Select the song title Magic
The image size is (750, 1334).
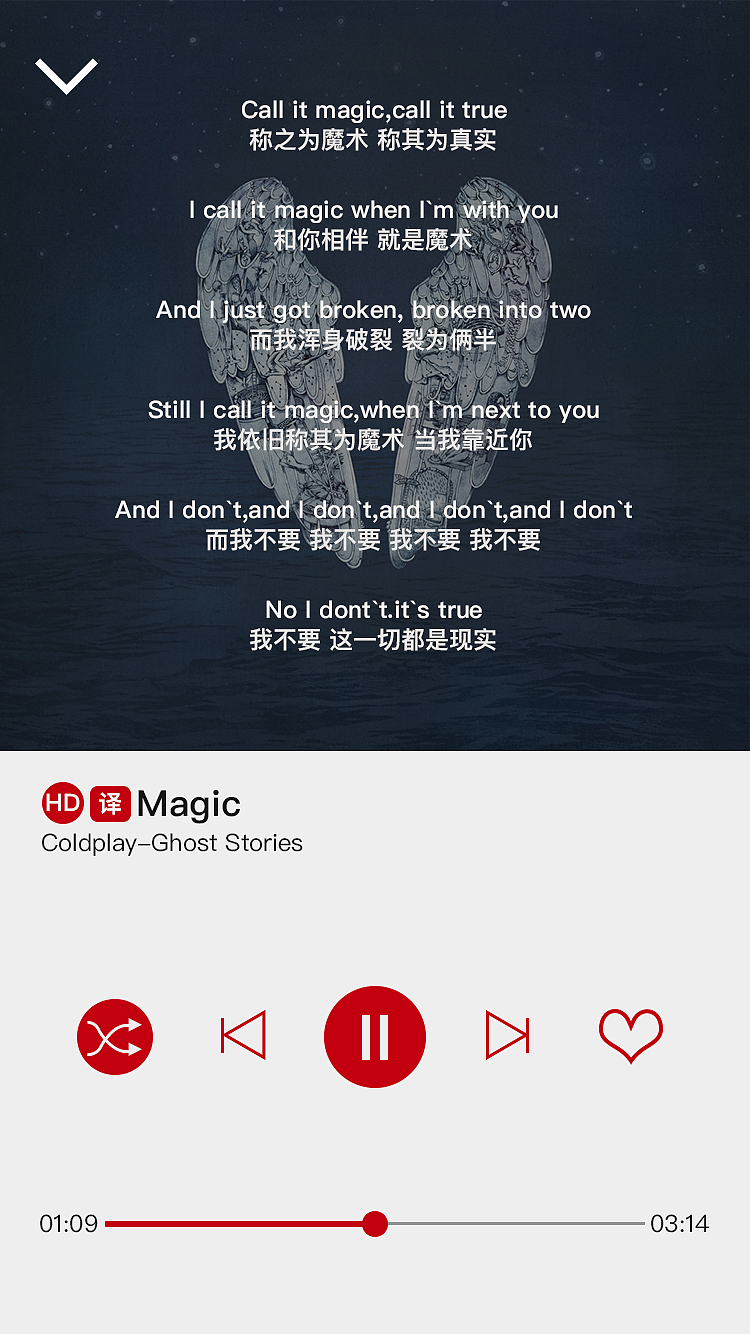click(x=188, y=803)
